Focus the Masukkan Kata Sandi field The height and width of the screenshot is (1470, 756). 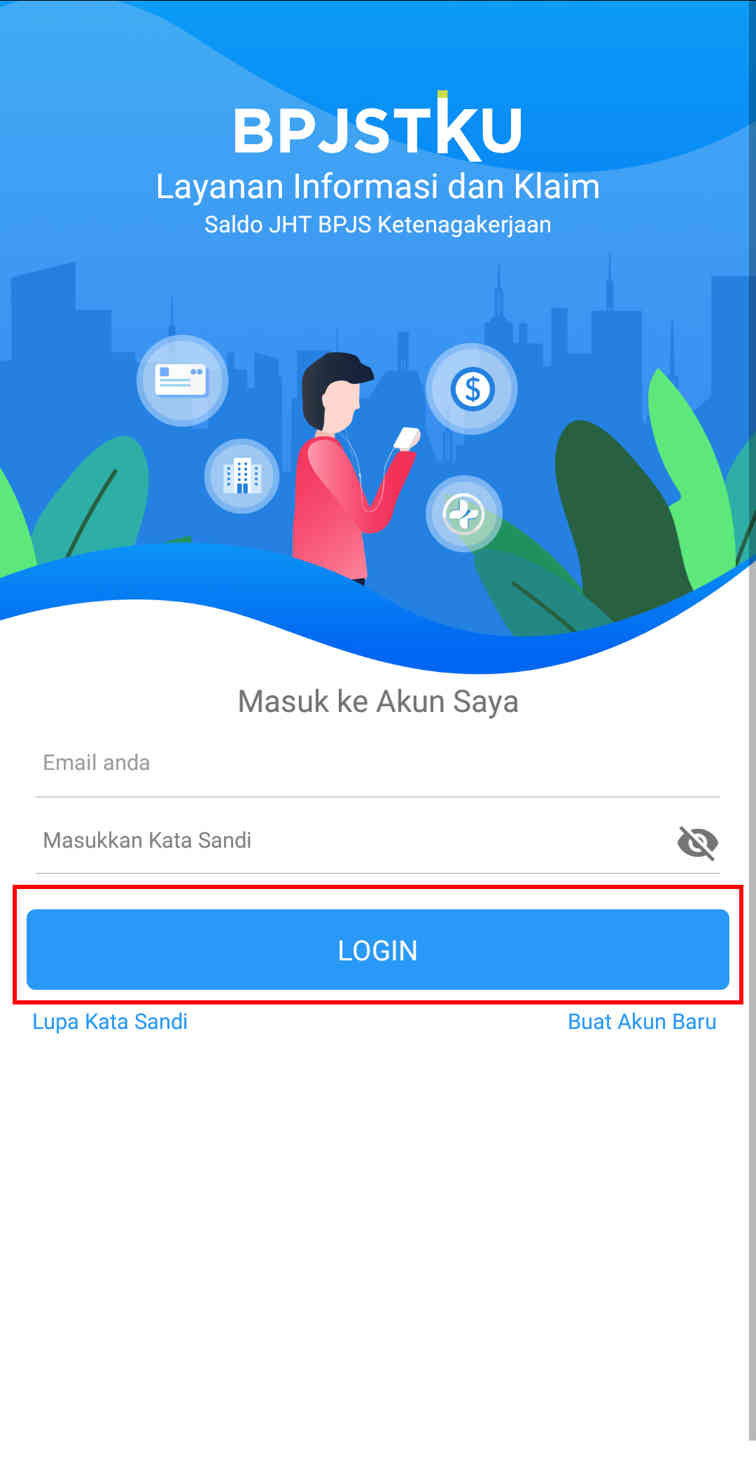point(350,841)
